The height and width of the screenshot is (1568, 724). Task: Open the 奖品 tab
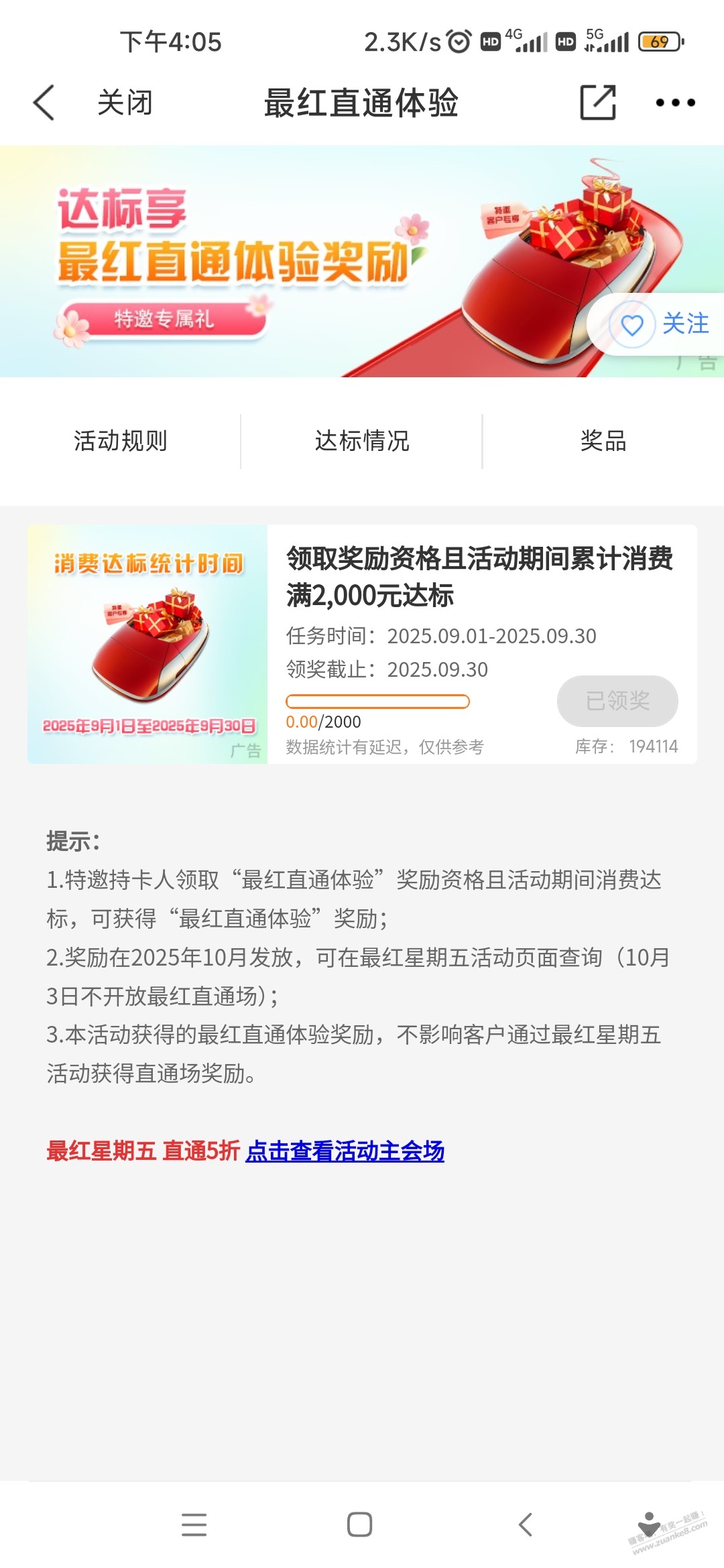[x=602, y=441]
